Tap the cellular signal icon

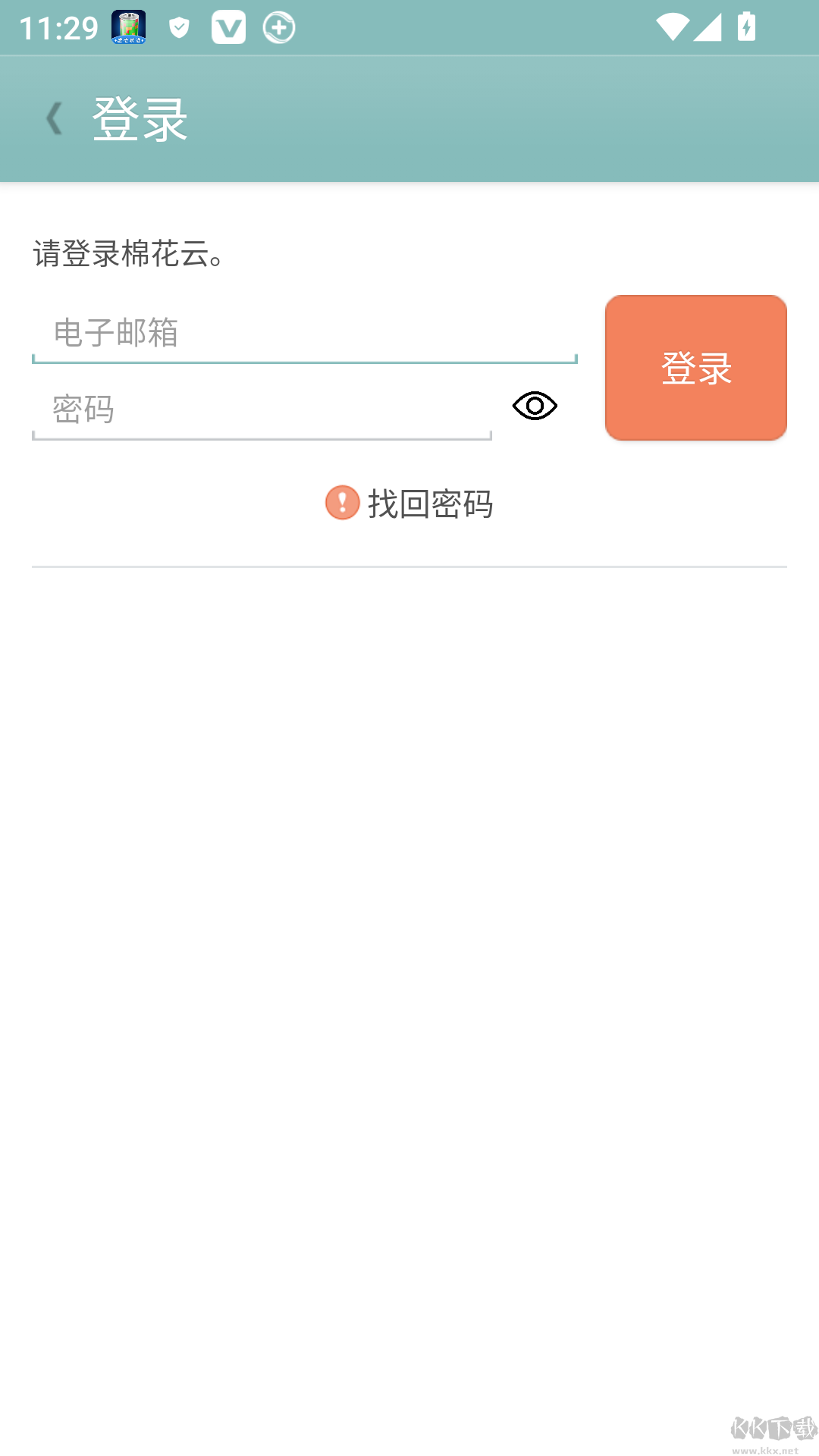click(x=708, y=27)
